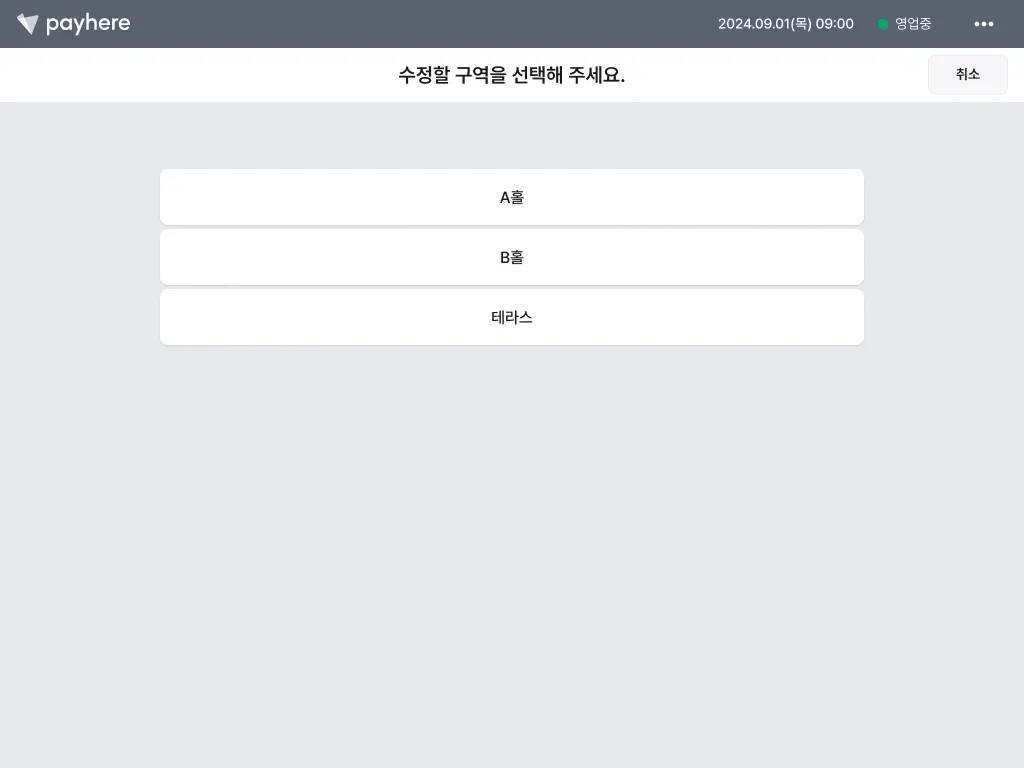Tap the 취소 cancel button

pyautogui.click(x=967, y=75)
